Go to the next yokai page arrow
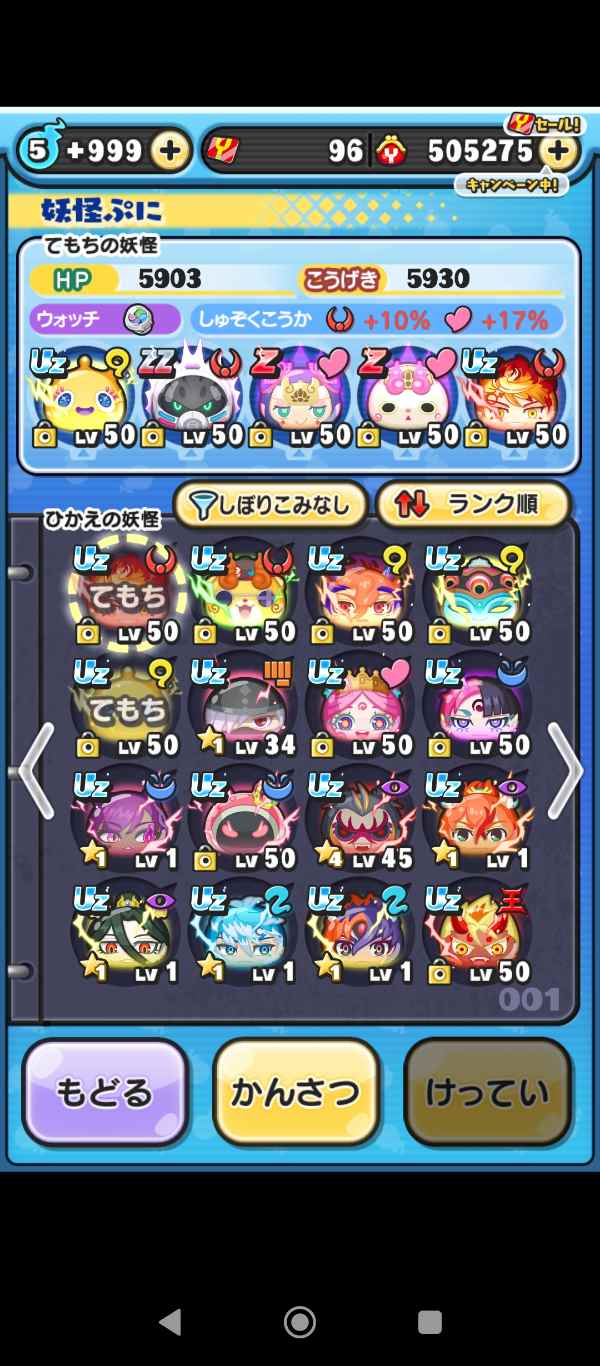The image size is (600, 1366). coord(565,772)
